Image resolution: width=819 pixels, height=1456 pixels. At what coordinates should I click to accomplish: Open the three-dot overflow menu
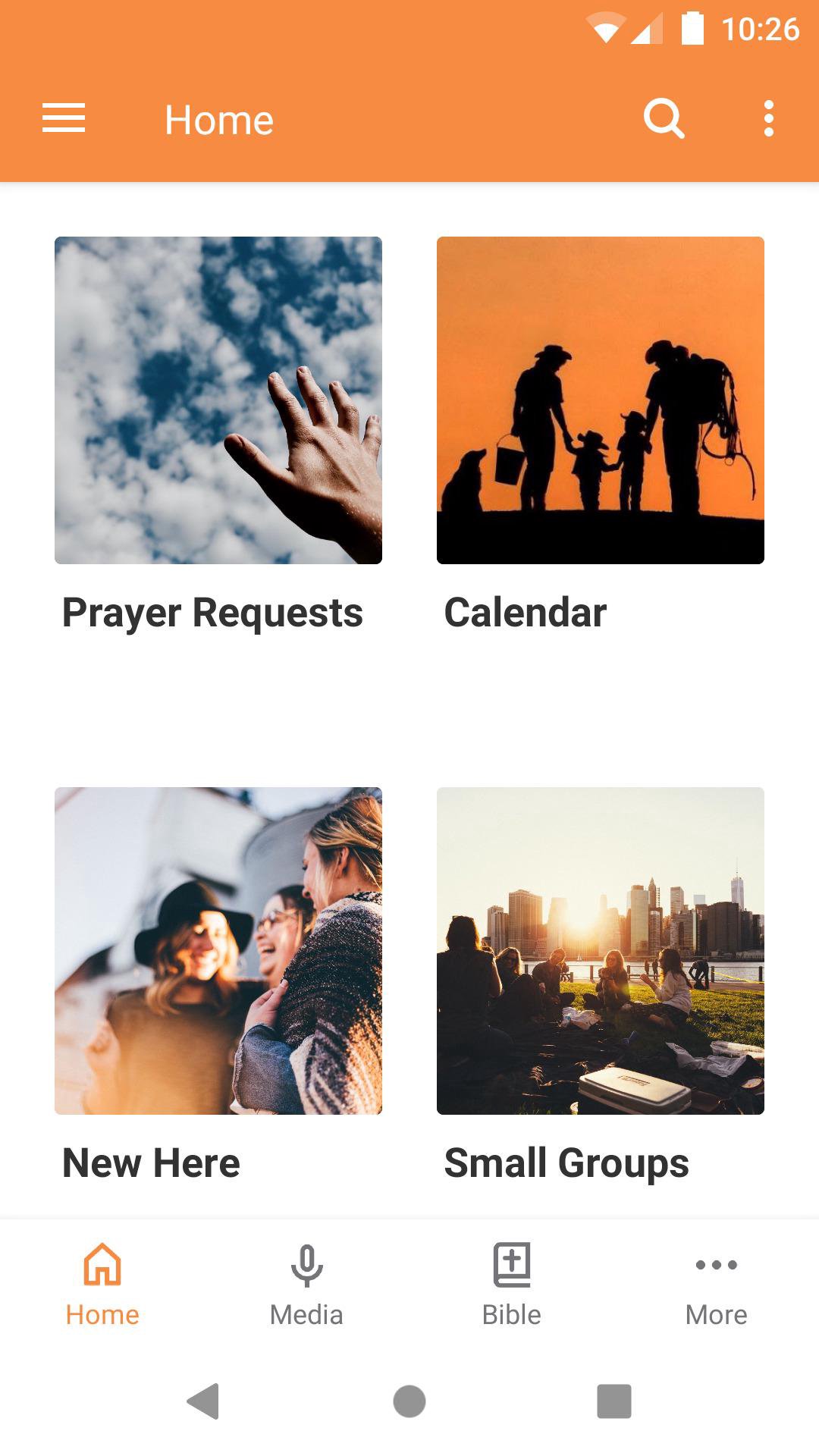point(768,119)
